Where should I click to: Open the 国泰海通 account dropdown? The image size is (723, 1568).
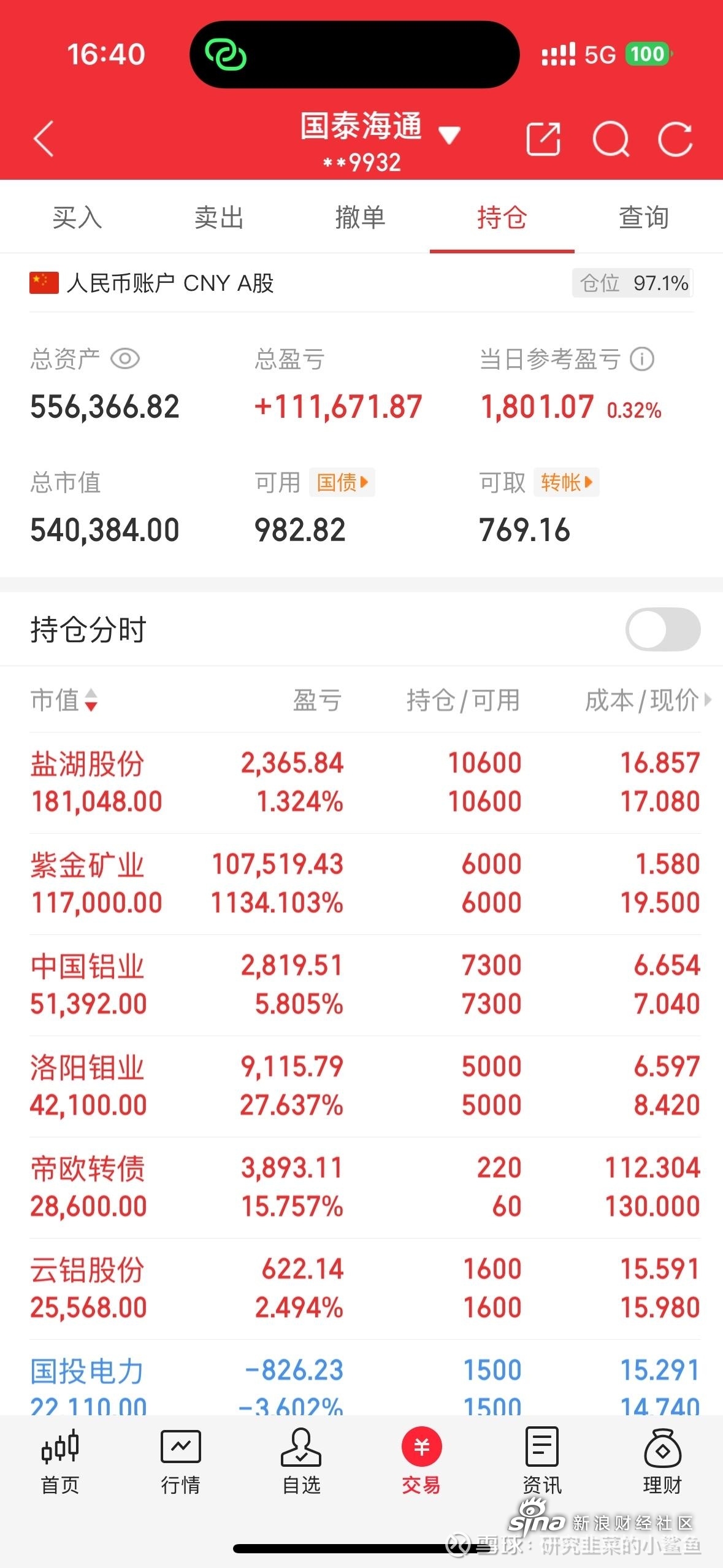(449, 135)
